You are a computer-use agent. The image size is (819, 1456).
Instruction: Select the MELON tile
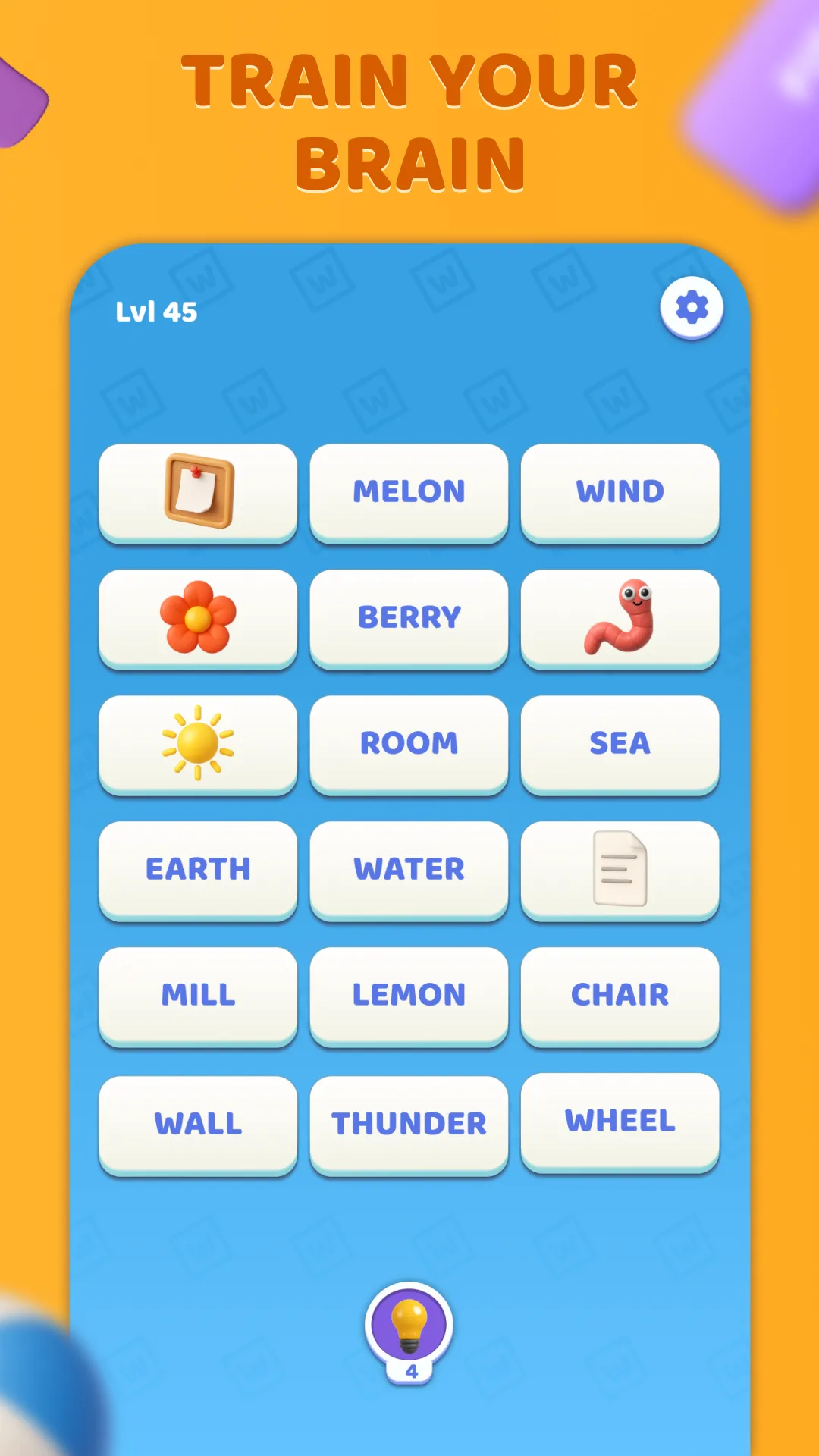(409, 492)
